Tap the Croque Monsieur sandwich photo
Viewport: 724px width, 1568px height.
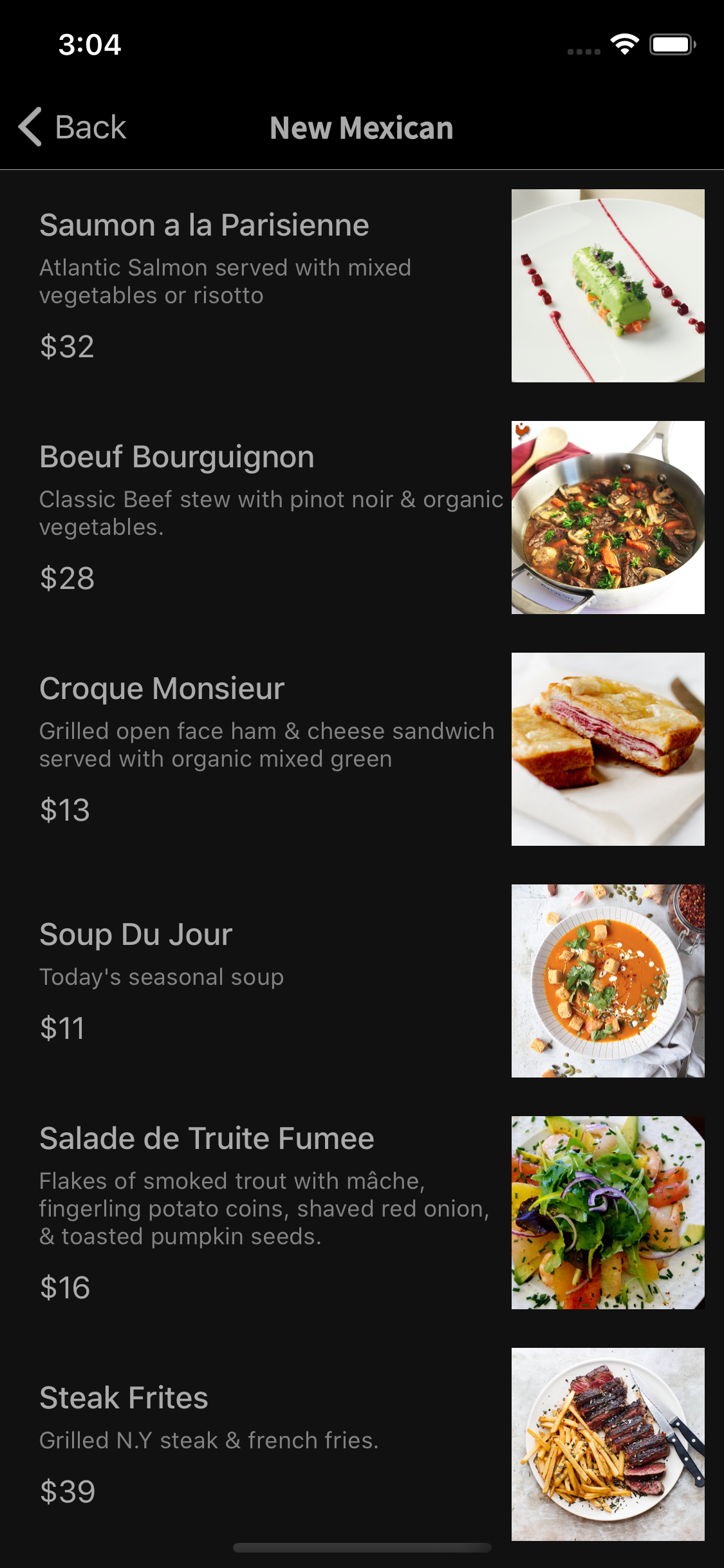(x=608, y=748)
